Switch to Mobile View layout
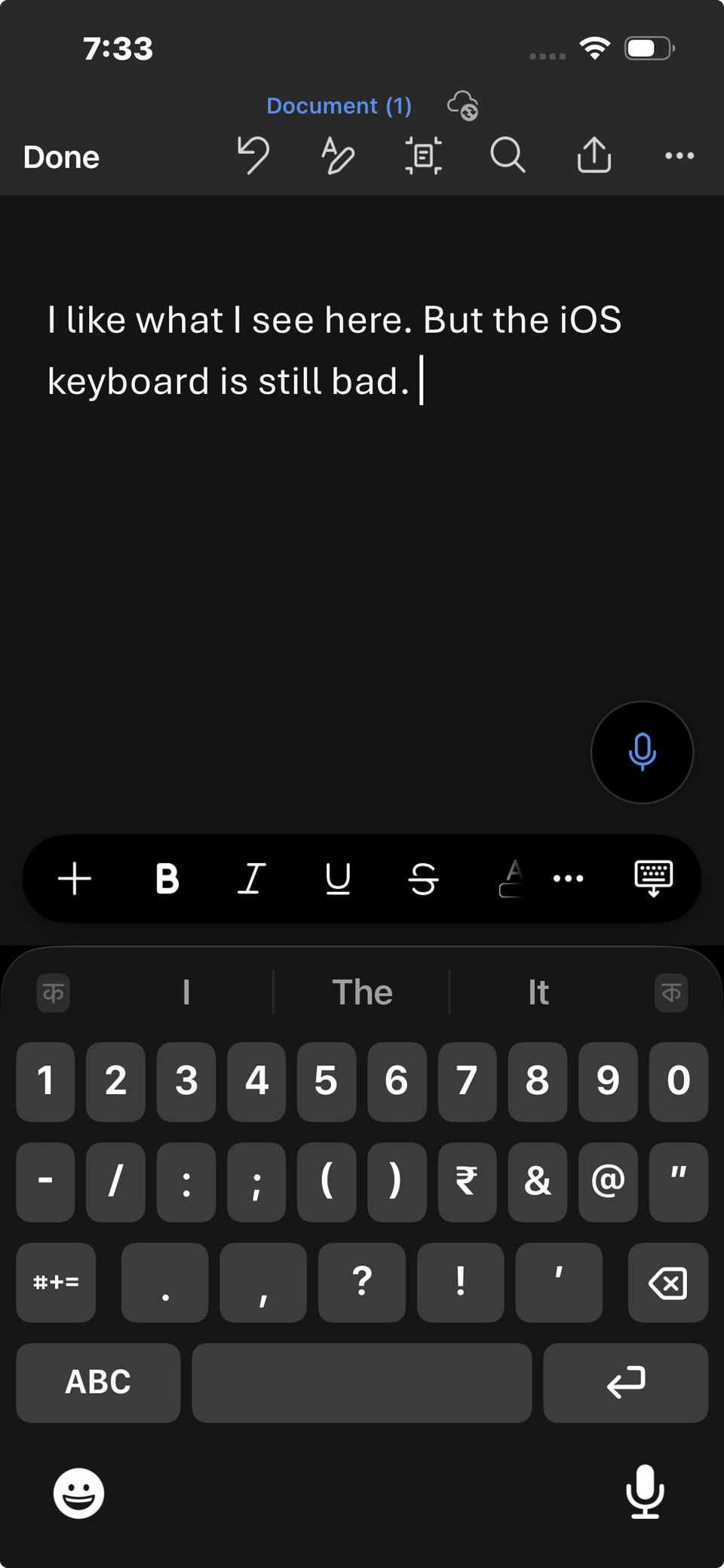724x1568 pixels. point(423,155)
